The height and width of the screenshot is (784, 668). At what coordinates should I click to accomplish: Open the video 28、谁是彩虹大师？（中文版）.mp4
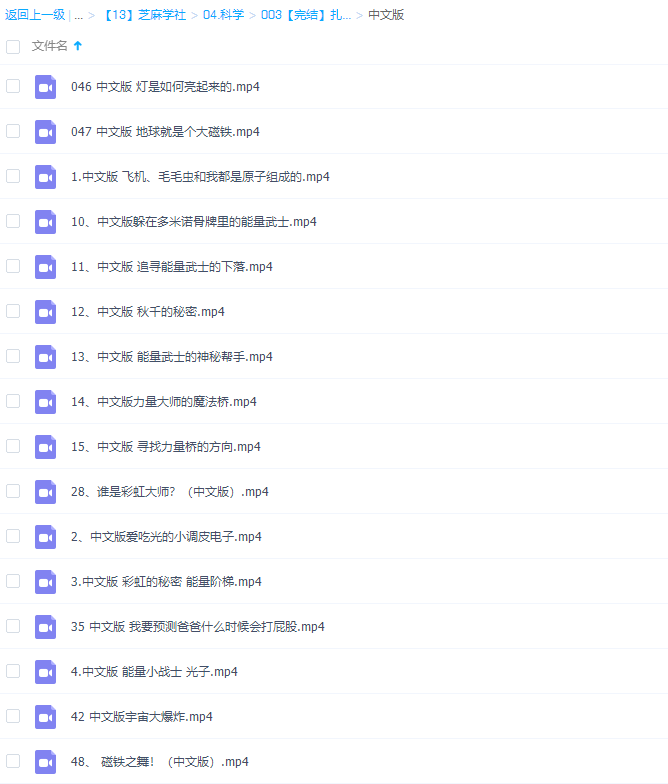(x=169, y=492)
